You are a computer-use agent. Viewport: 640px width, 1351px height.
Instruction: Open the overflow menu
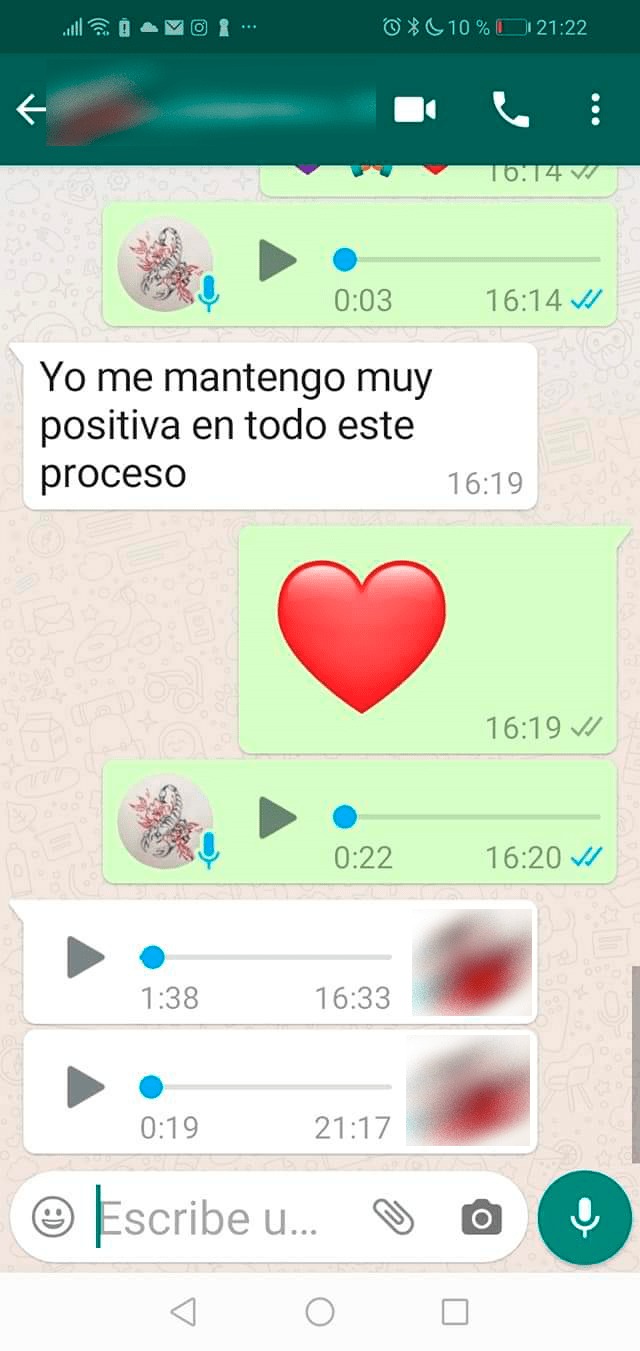(x=595, y=110)
